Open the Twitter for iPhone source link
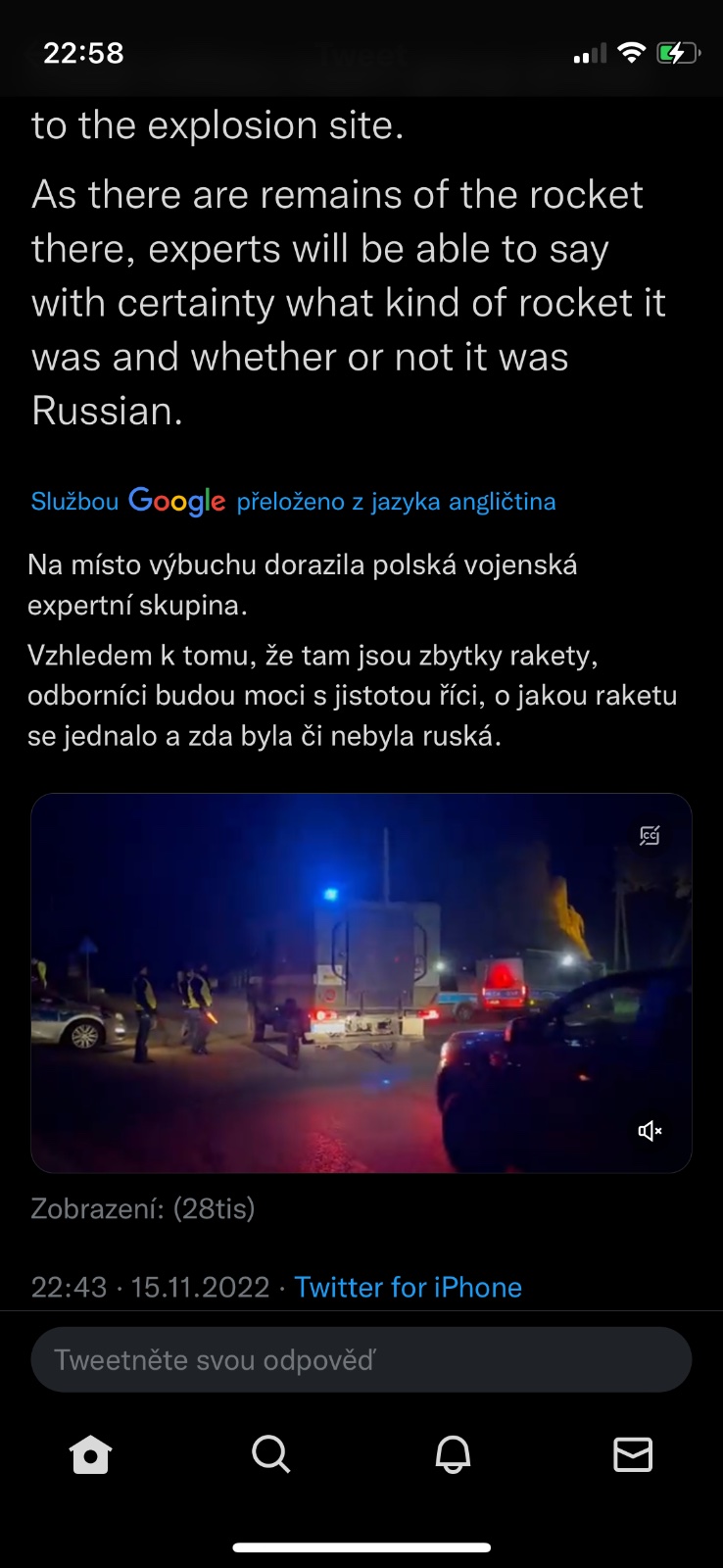723x1568 pixels. coord(408,1287)
